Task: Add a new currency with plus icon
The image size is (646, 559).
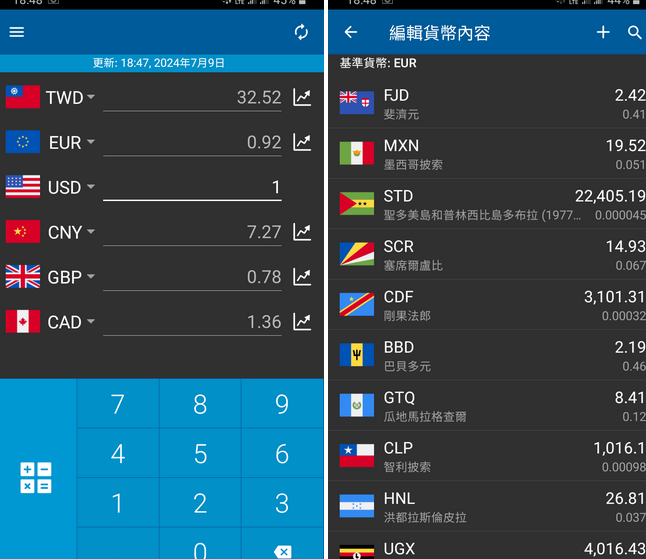Action: pos(603,33)
